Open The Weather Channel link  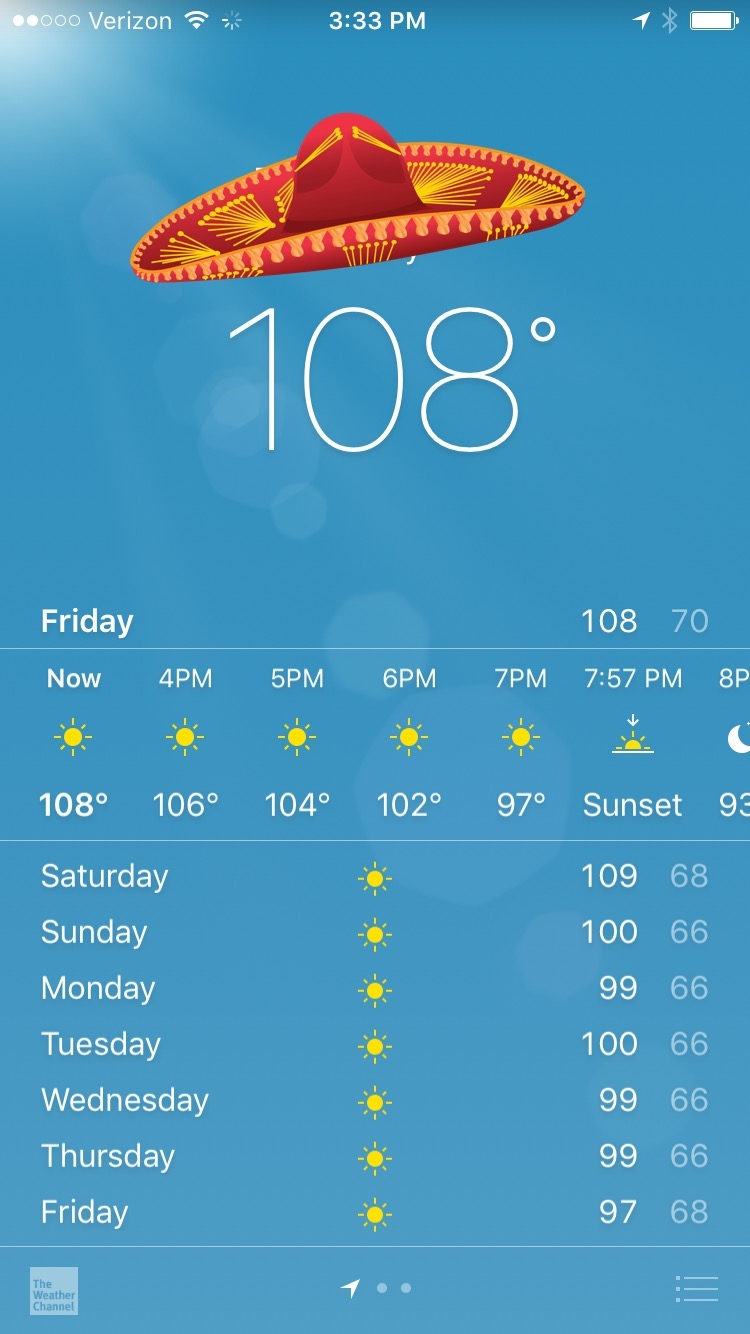tap(54, 1290)
